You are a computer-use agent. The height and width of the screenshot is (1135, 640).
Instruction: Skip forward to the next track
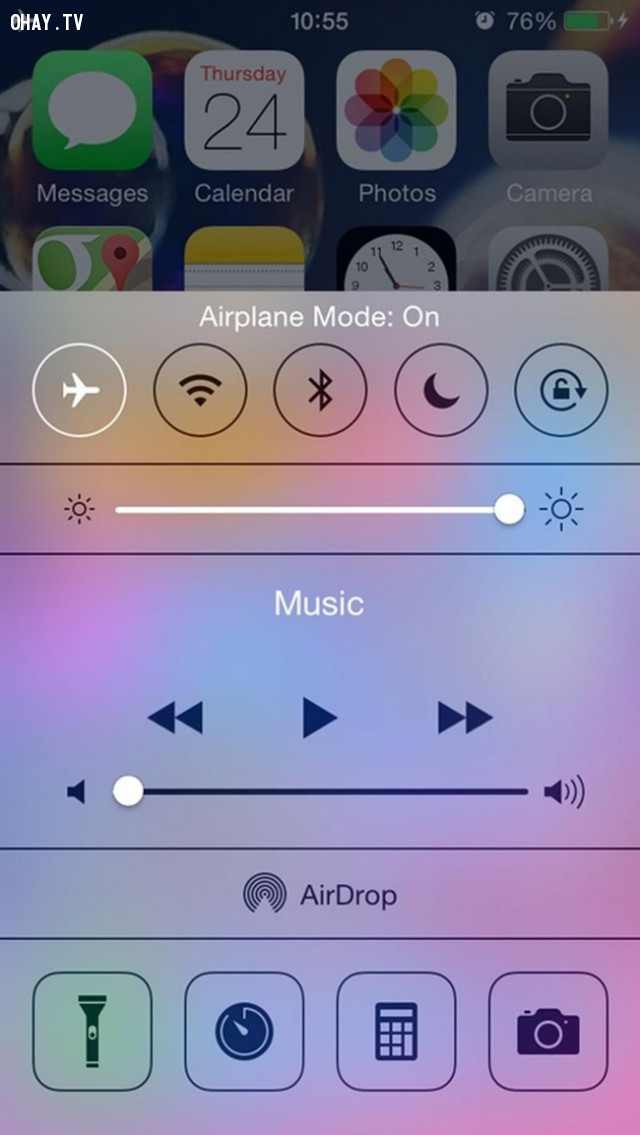tap(465, 717)
